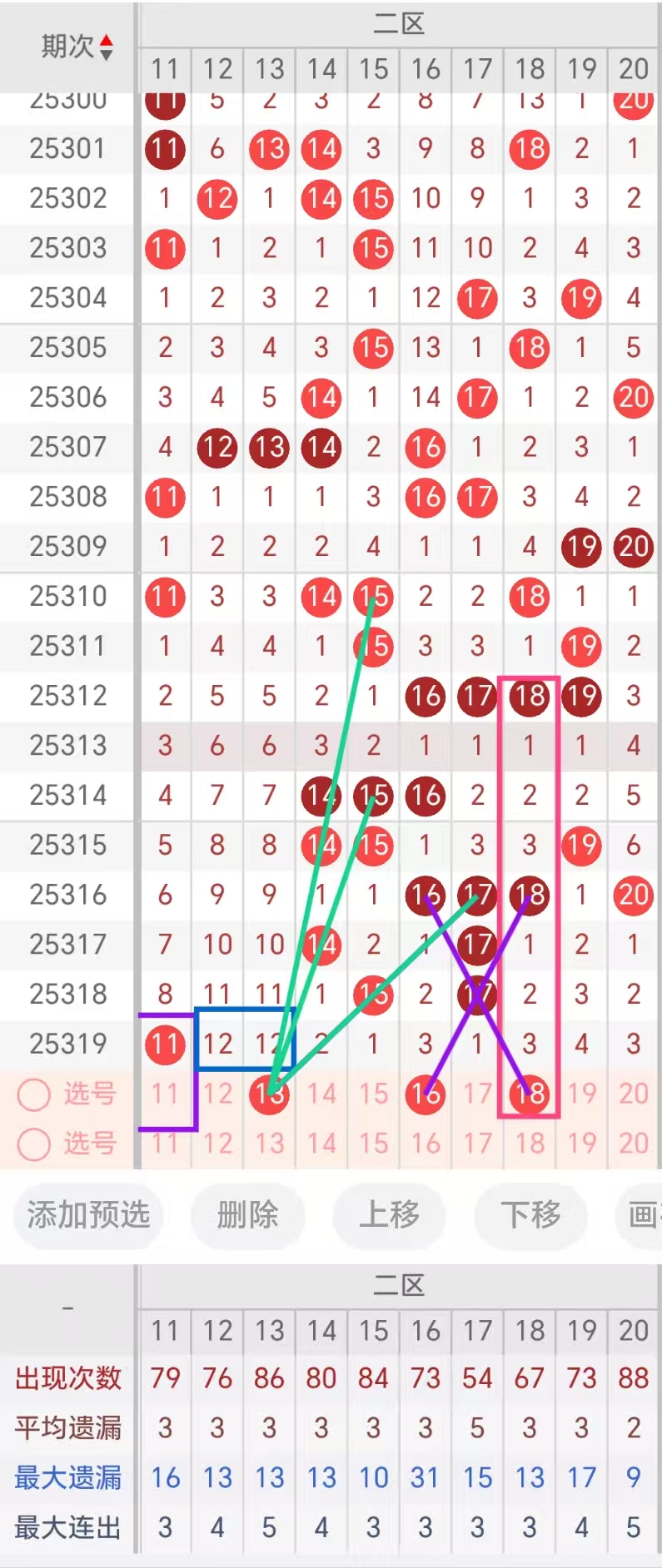
Task: Move the selection up with 上移
Action: [389, 1215]
